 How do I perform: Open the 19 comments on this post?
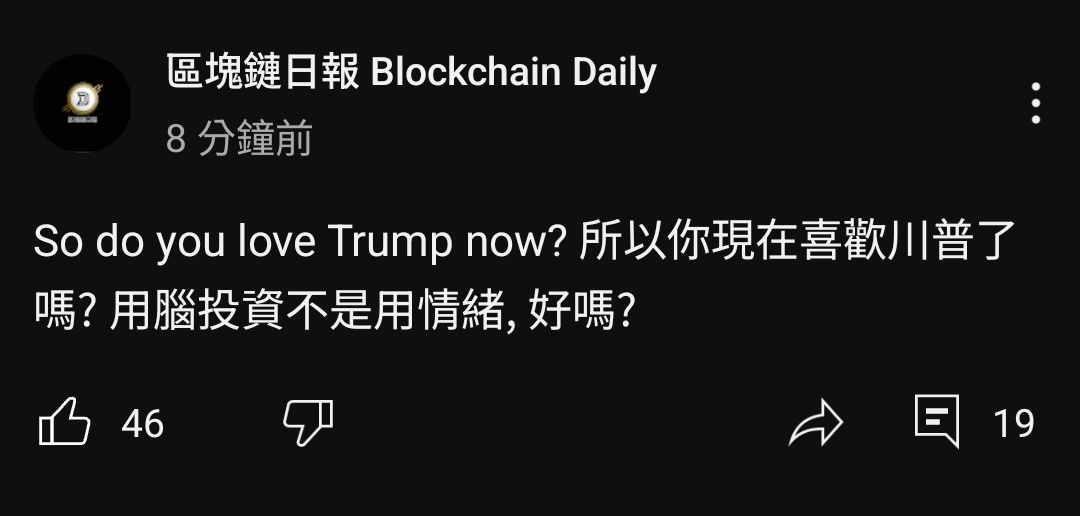(938, 421)
